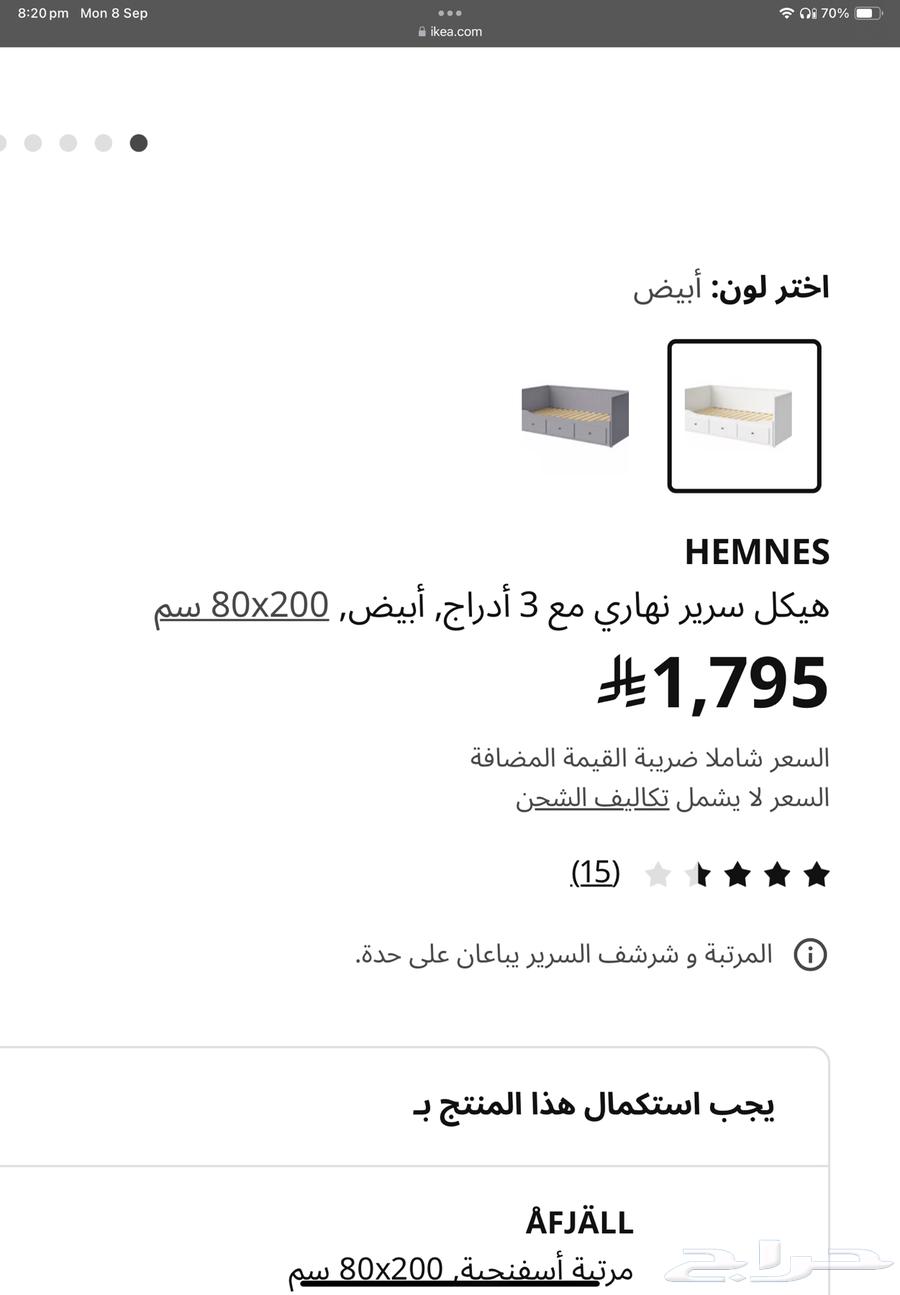The height and width of the screenshot is (1295, 900).
Task: Tap the HEMNES product title
Action: tap(756, 551)
